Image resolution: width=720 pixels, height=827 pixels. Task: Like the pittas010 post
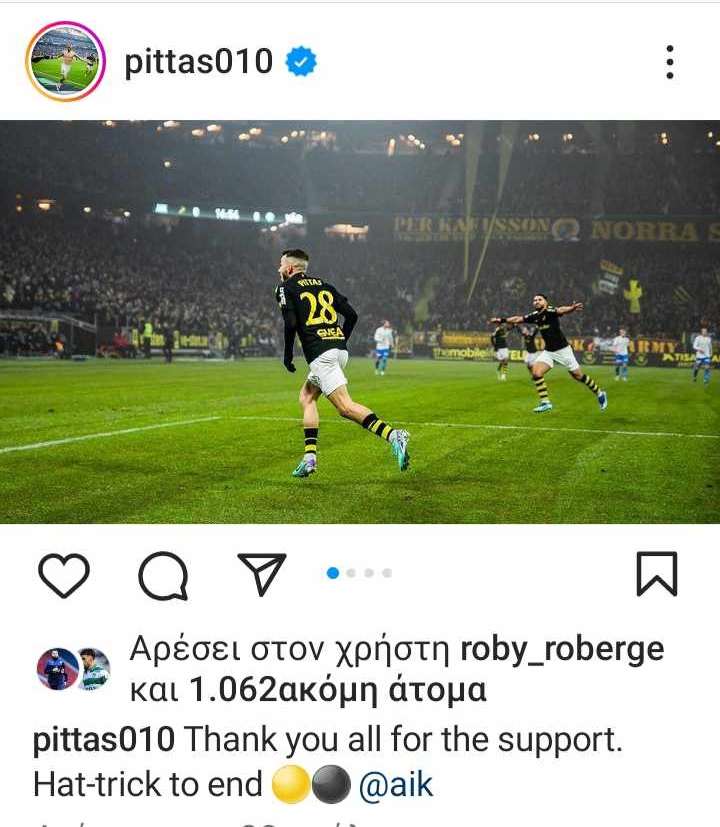[64, 574]
